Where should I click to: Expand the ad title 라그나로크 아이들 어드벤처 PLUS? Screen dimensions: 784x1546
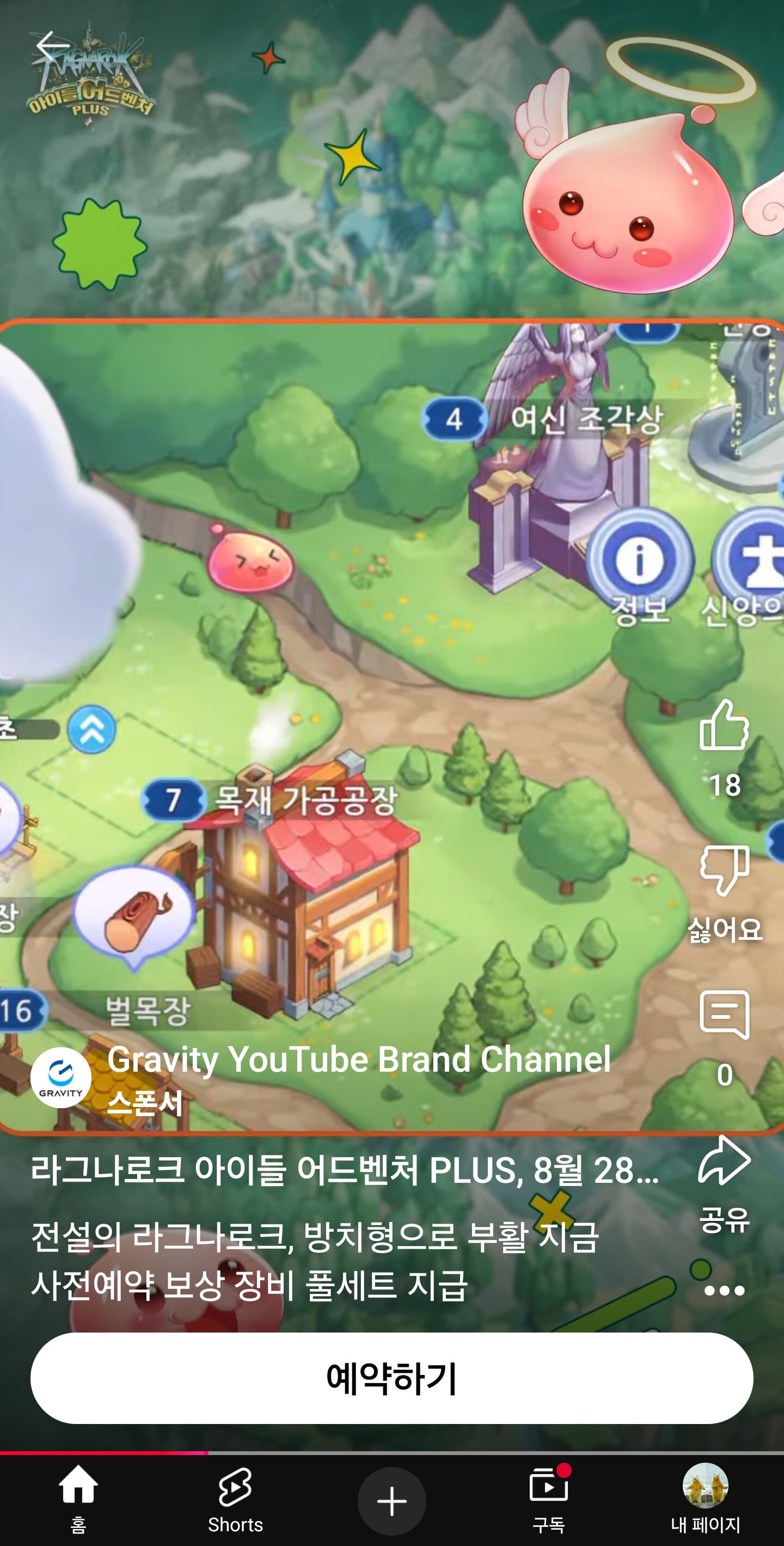click(x=345, y=1170)
